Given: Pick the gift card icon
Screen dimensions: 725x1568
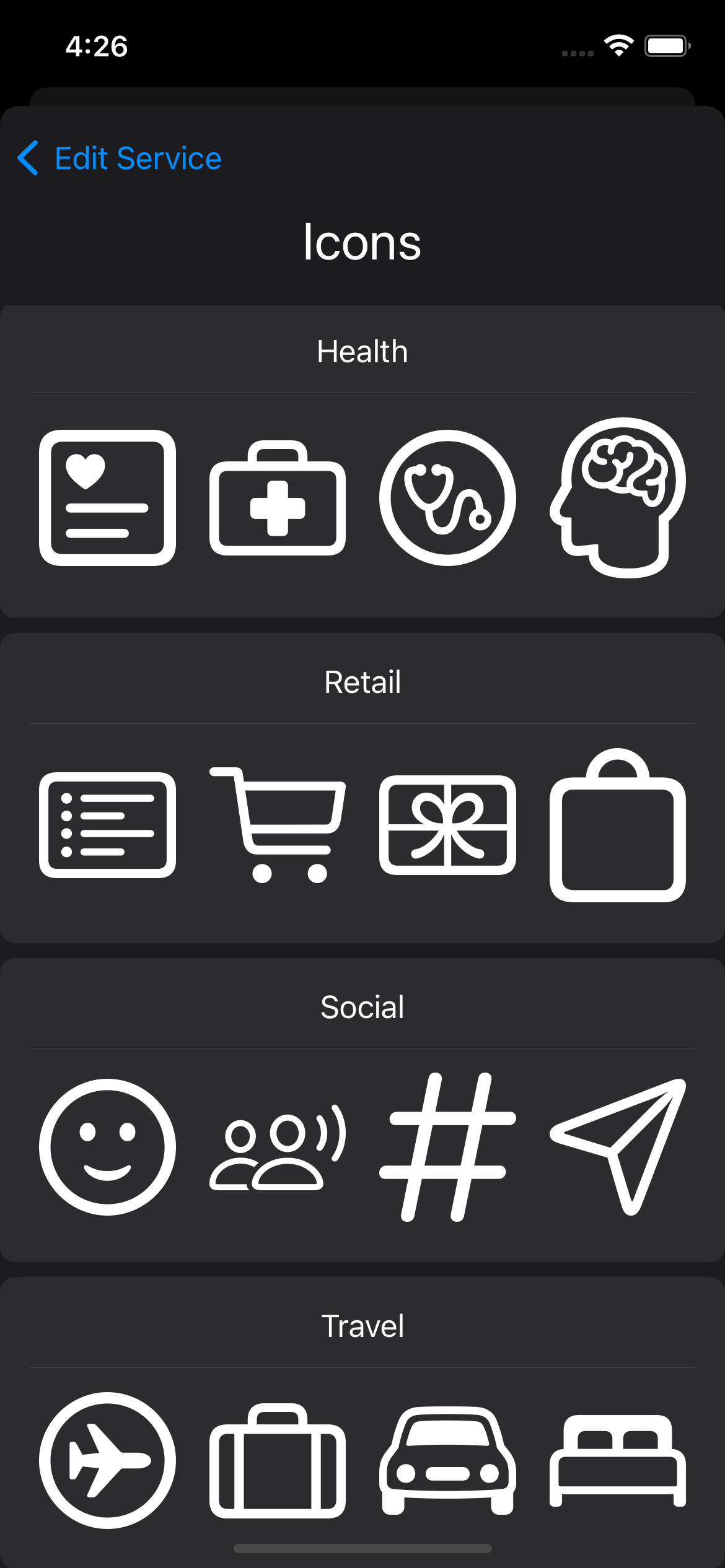Looking at the screenshot, I should point(447,825).
